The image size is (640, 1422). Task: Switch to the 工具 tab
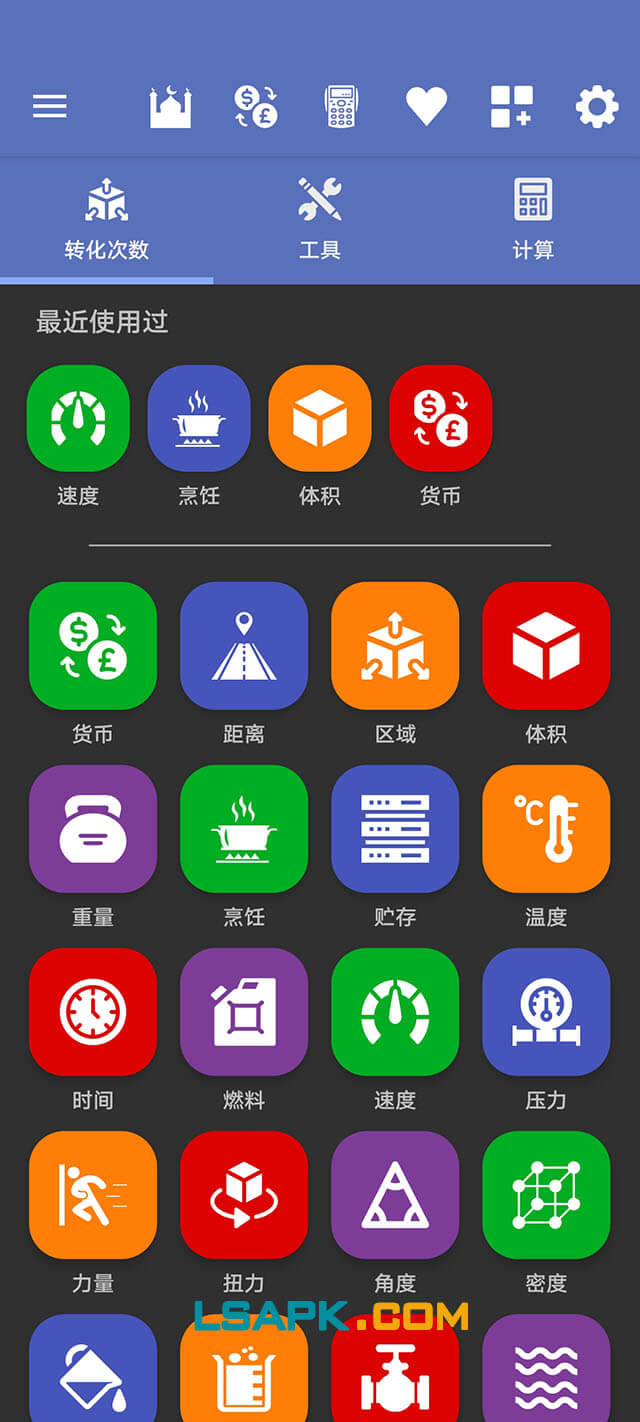pyautogui.click(x=320, y=220)
